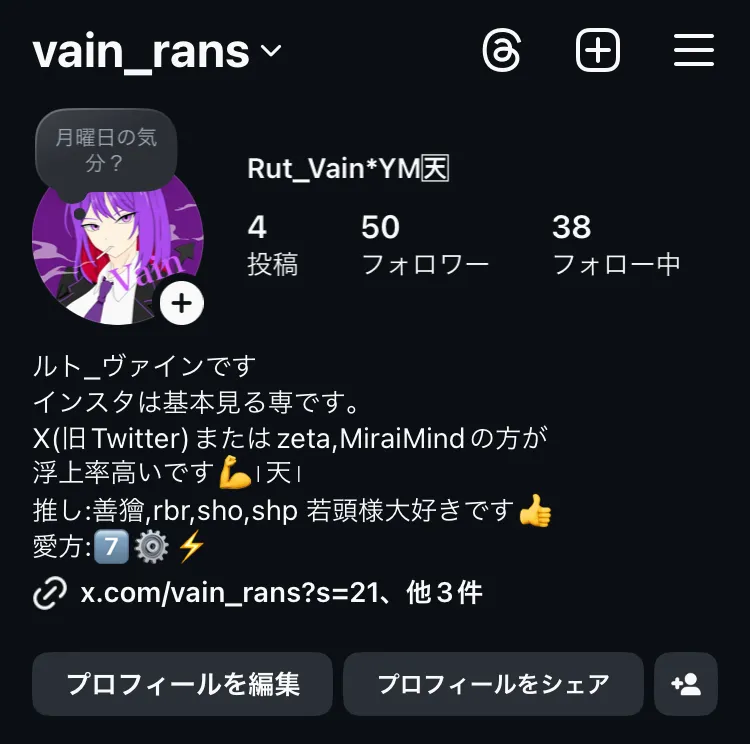Add a story via profile picture plus
This screenshot has height=744, width=750.
[x=182, y=304]
